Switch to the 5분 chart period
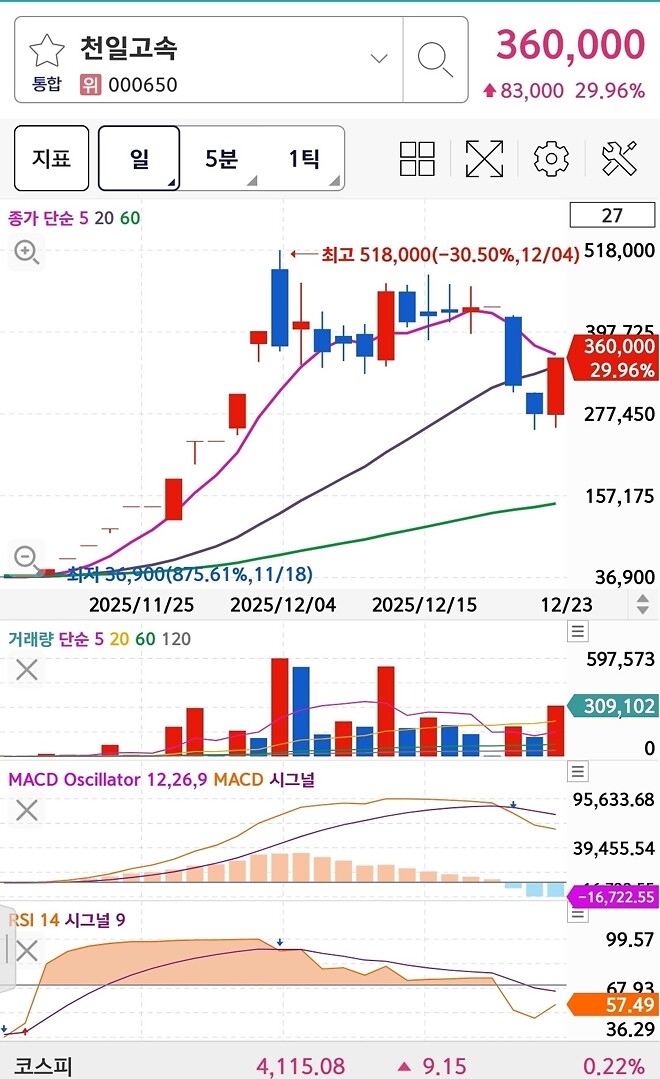Screen dimensions: 660x1079 click(221, 158)
